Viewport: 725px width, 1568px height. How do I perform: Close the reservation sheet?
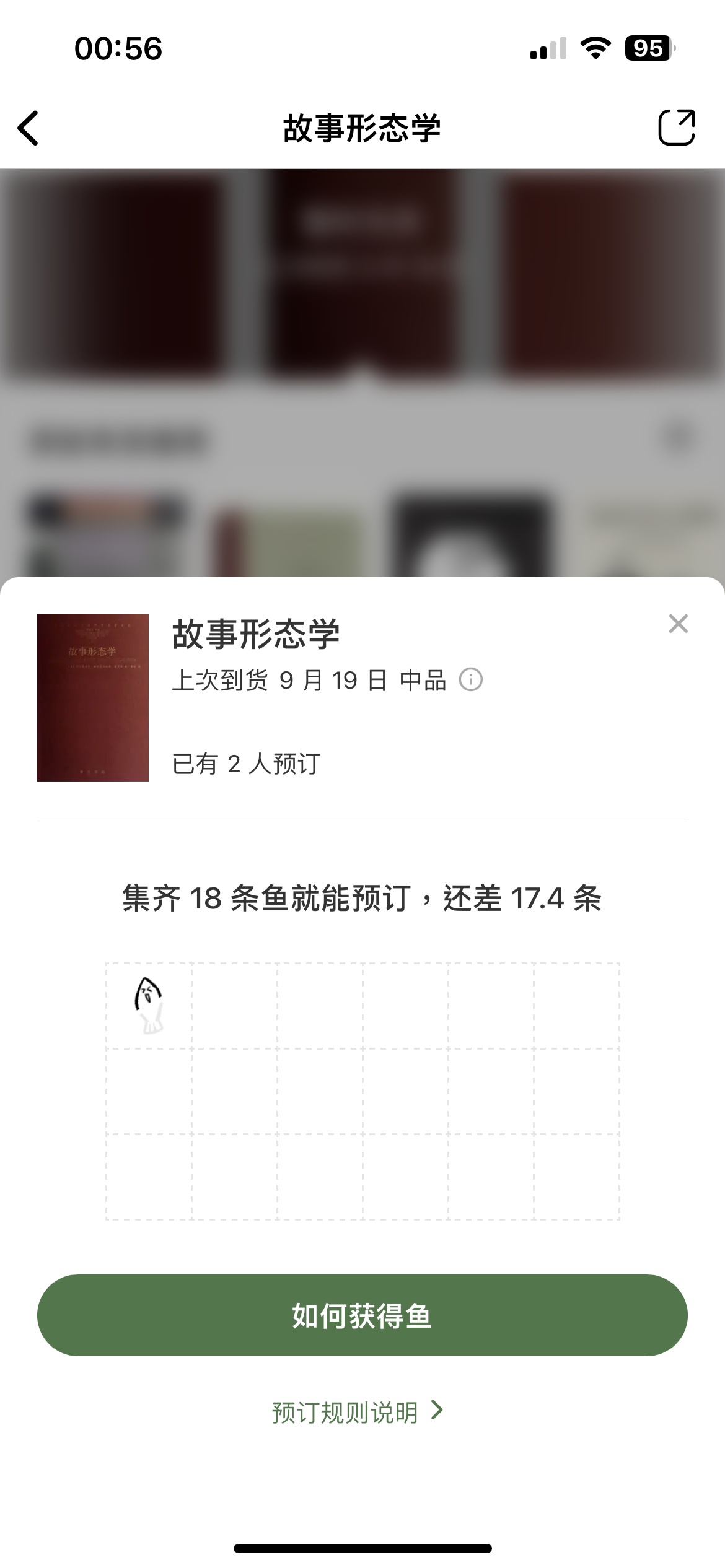(x=679, y=624)
